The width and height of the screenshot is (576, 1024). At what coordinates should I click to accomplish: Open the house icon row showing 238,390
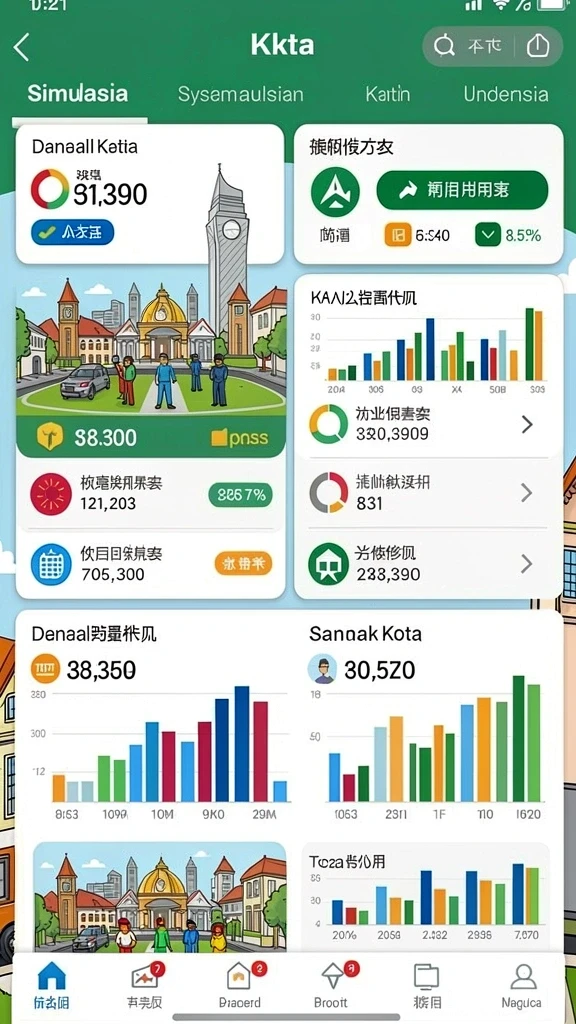coord(428,564)
